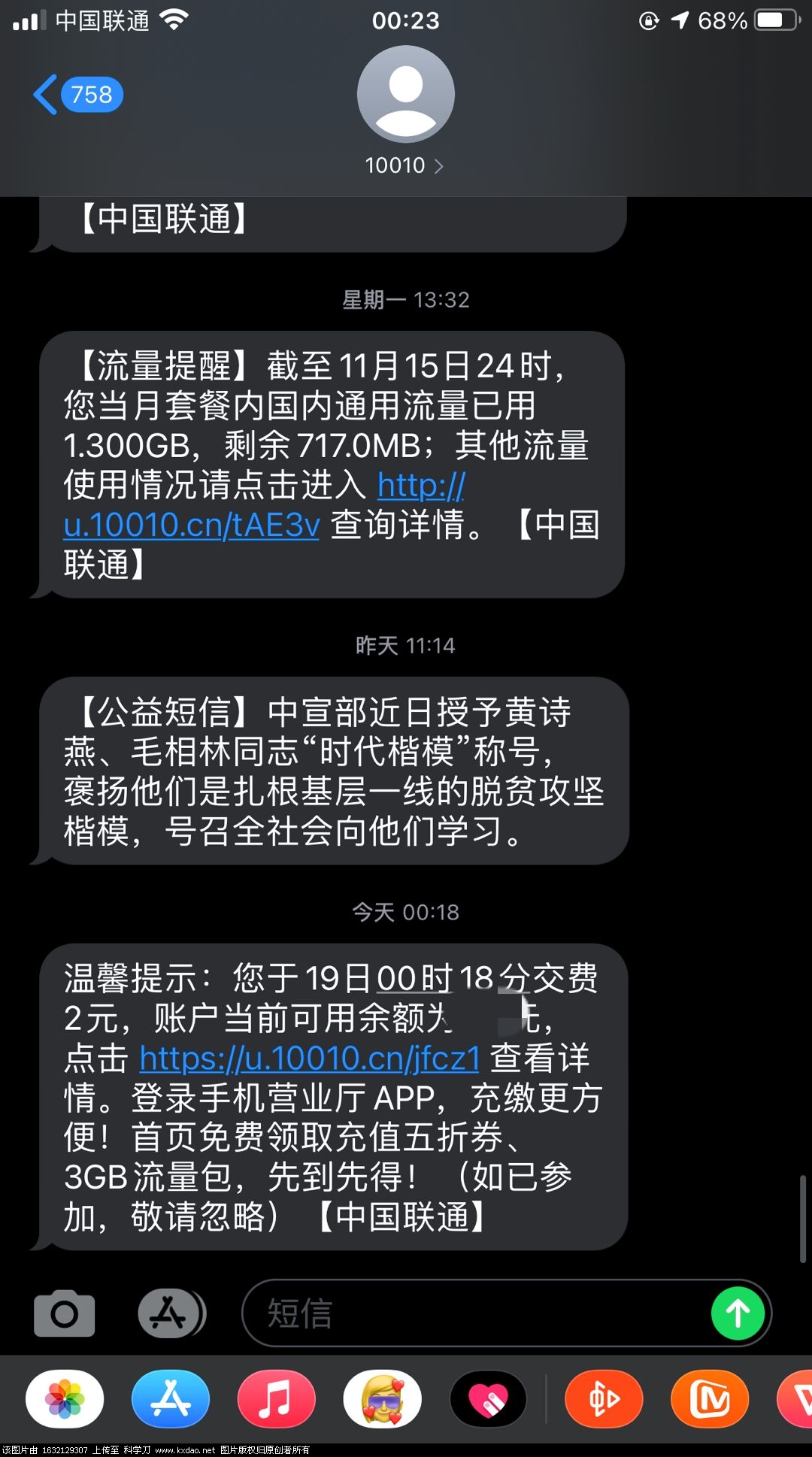Open the orange audio-play app in strip
The height and width of the screenshot is (1457, 812).
(x=604, y=1399)
